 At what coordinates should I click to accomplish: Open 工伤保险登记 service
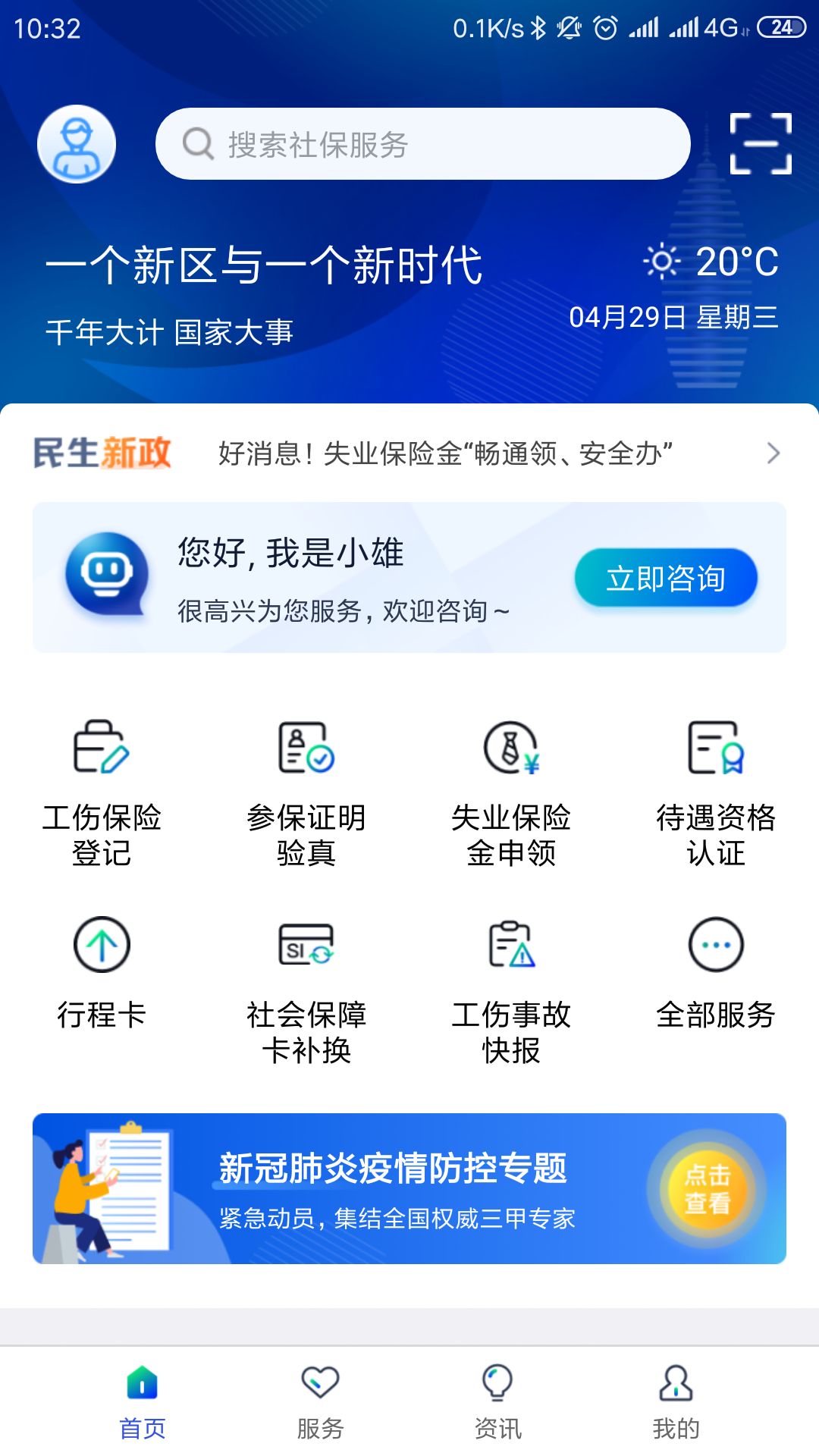pyautogui.click(x=102, y=792)
